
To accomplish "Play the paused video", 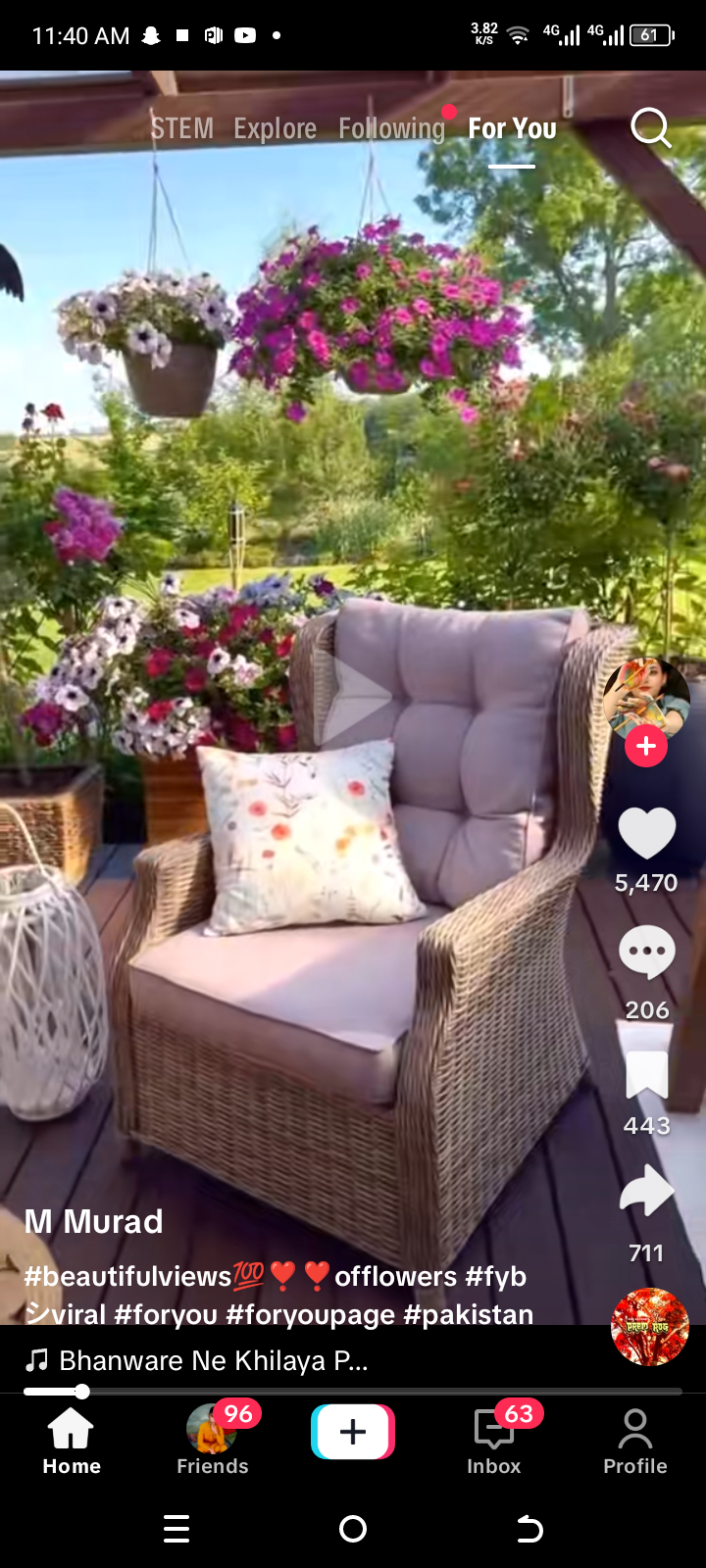I will click(x=355, y=698).
